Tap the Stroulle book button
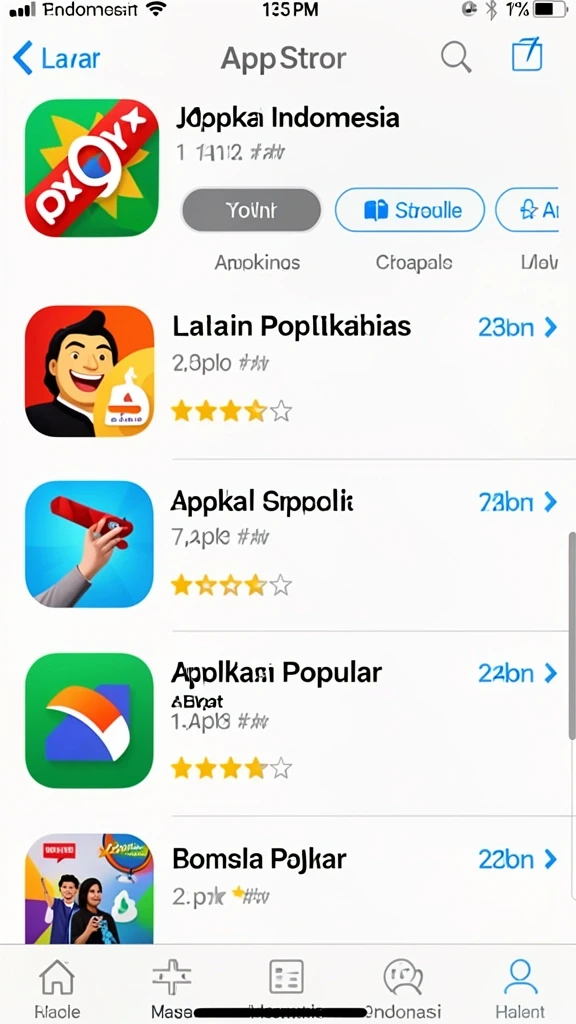 (x=410, y=210)
